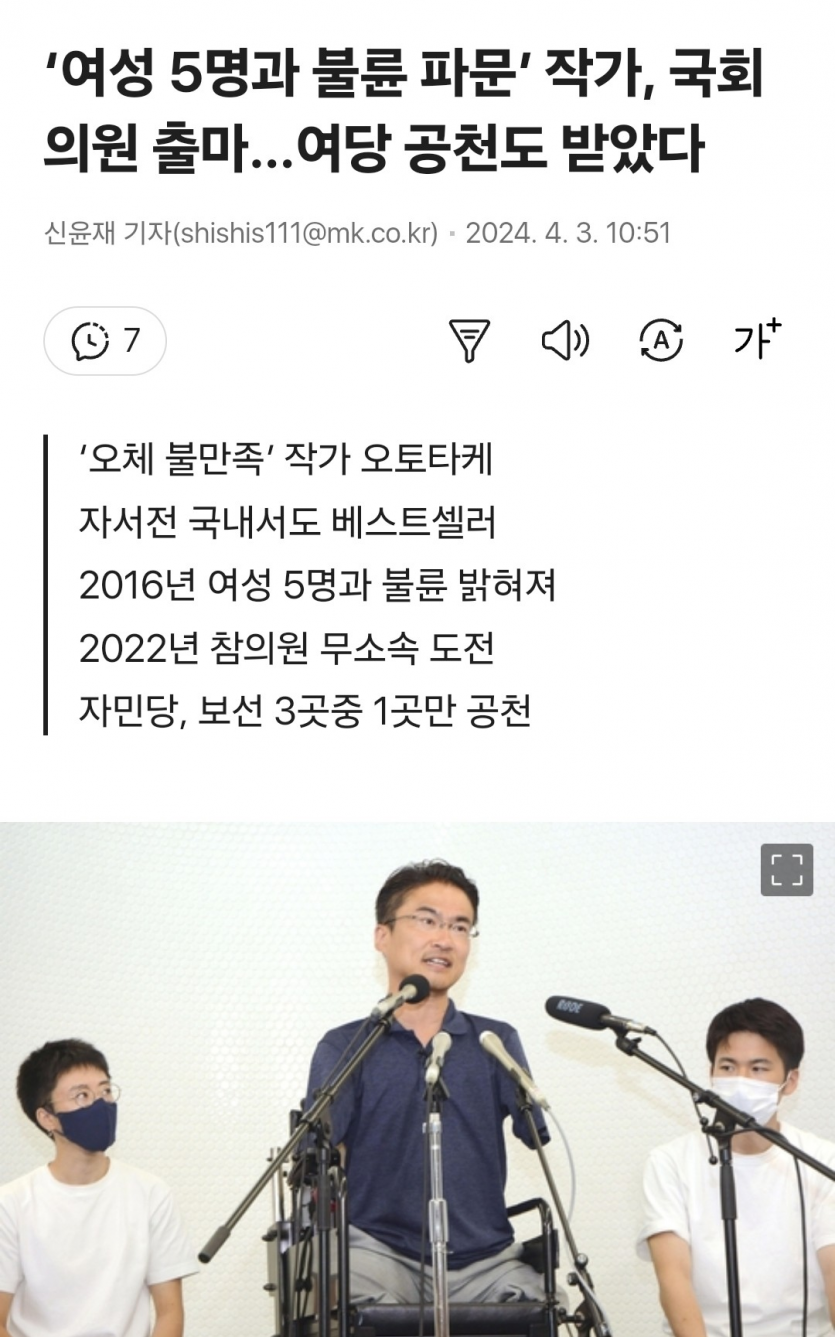Adjust font size with 가+ icon
Screen dimensions: 835x1337
(757, 339)
